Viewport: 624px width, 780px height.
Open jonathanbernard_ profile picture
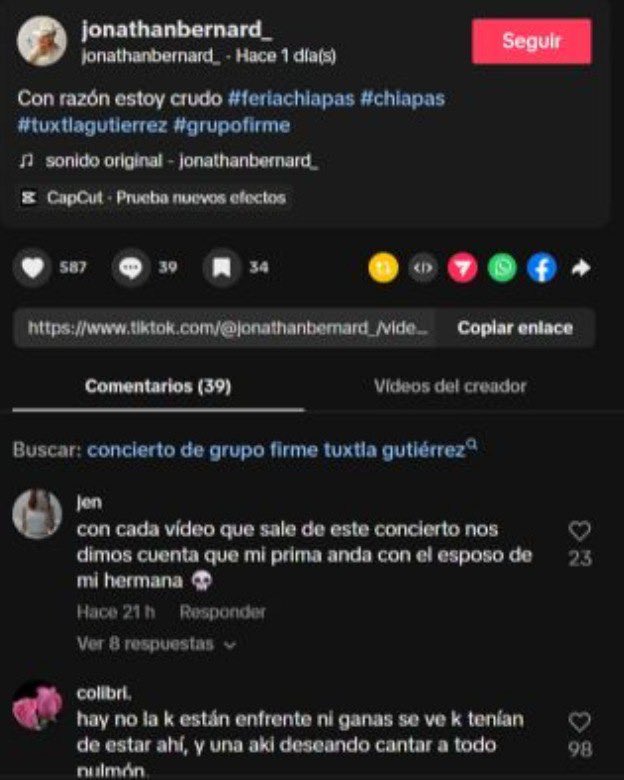[x=42, y=42]
